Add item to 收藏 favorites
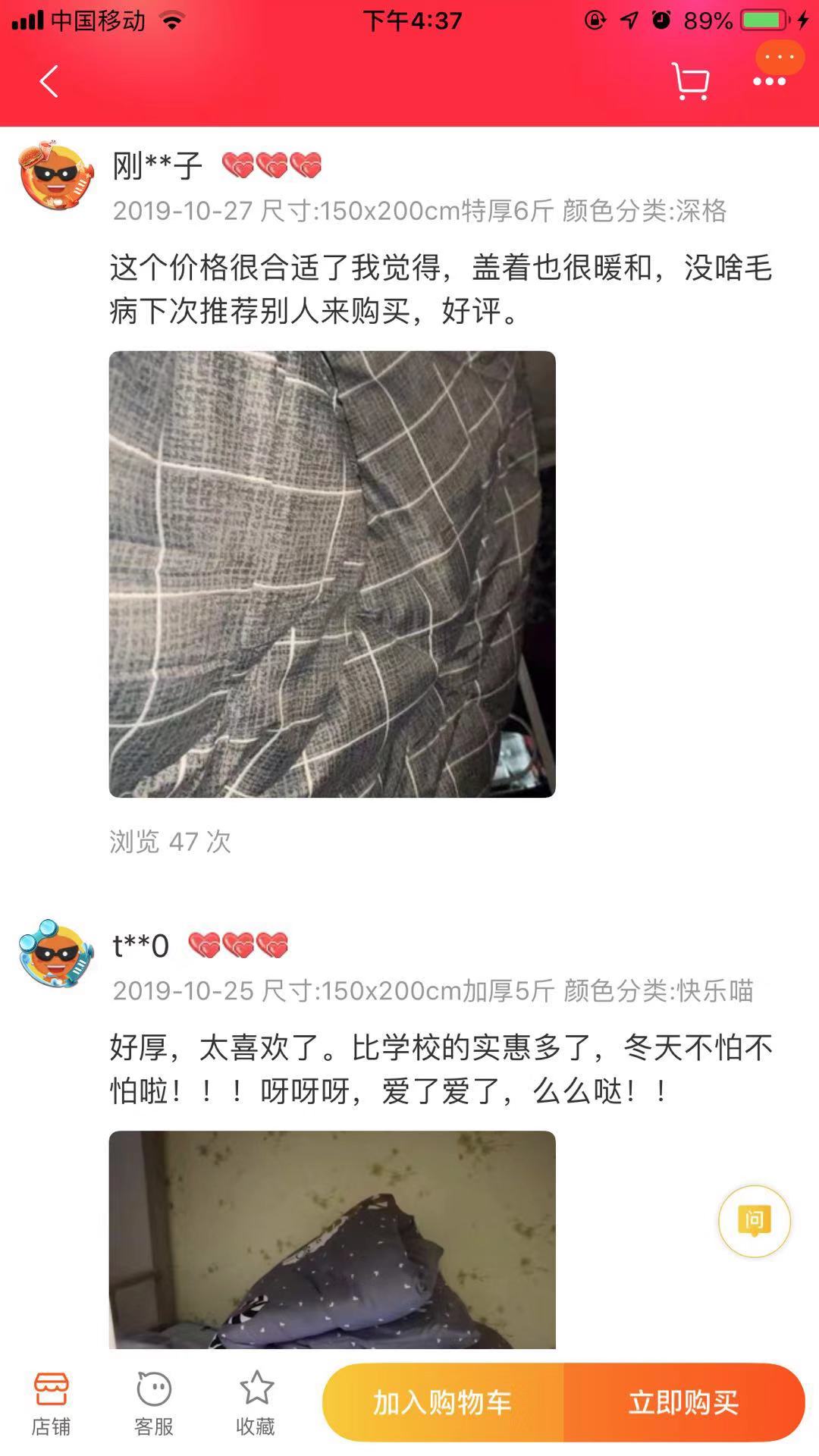Screen dimensions: 819x1456 point(256,1403)
